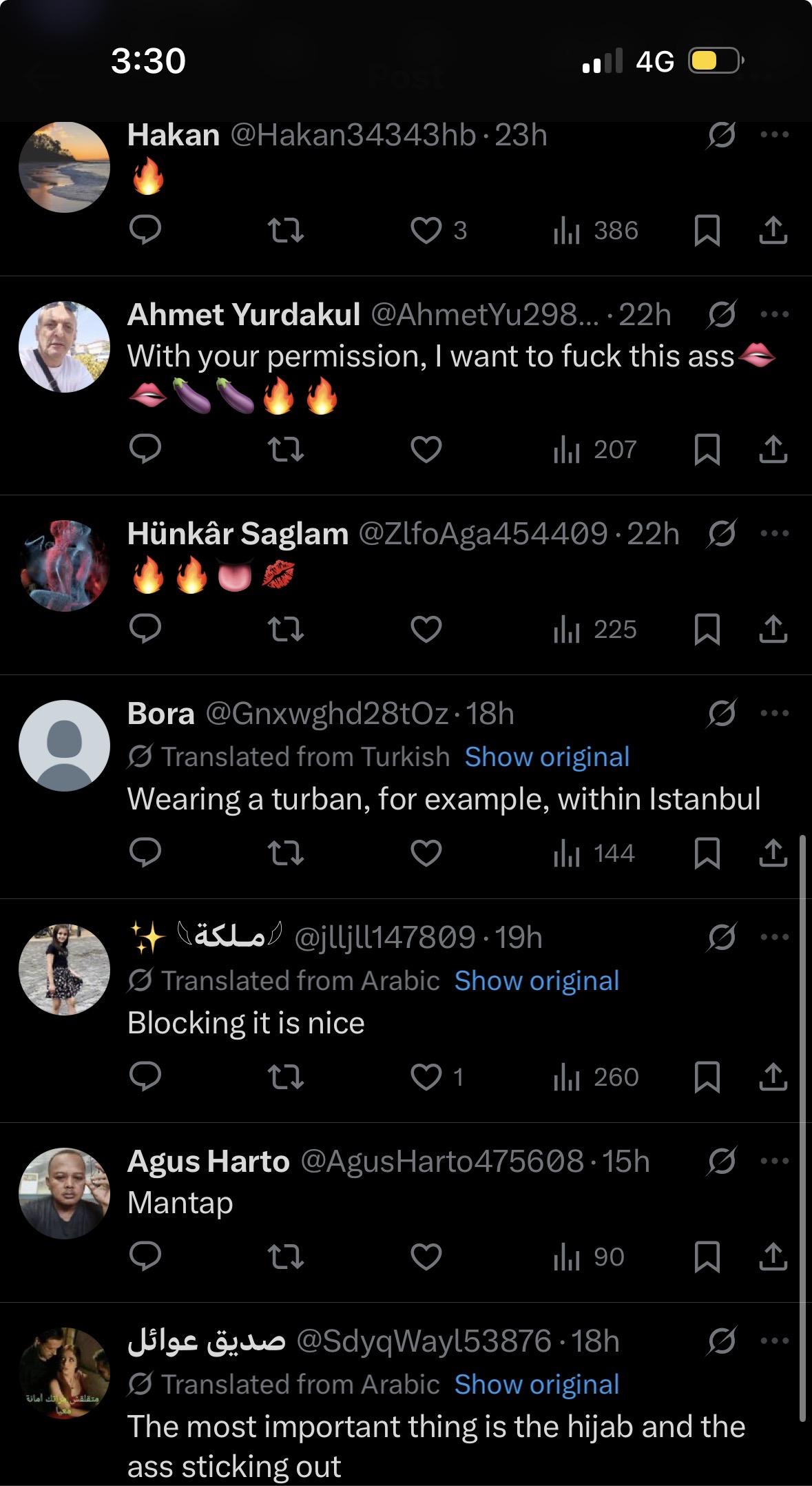
Task: Open Ahmet Yurdakul's profile picture
Action: click(x=64, y=347)
